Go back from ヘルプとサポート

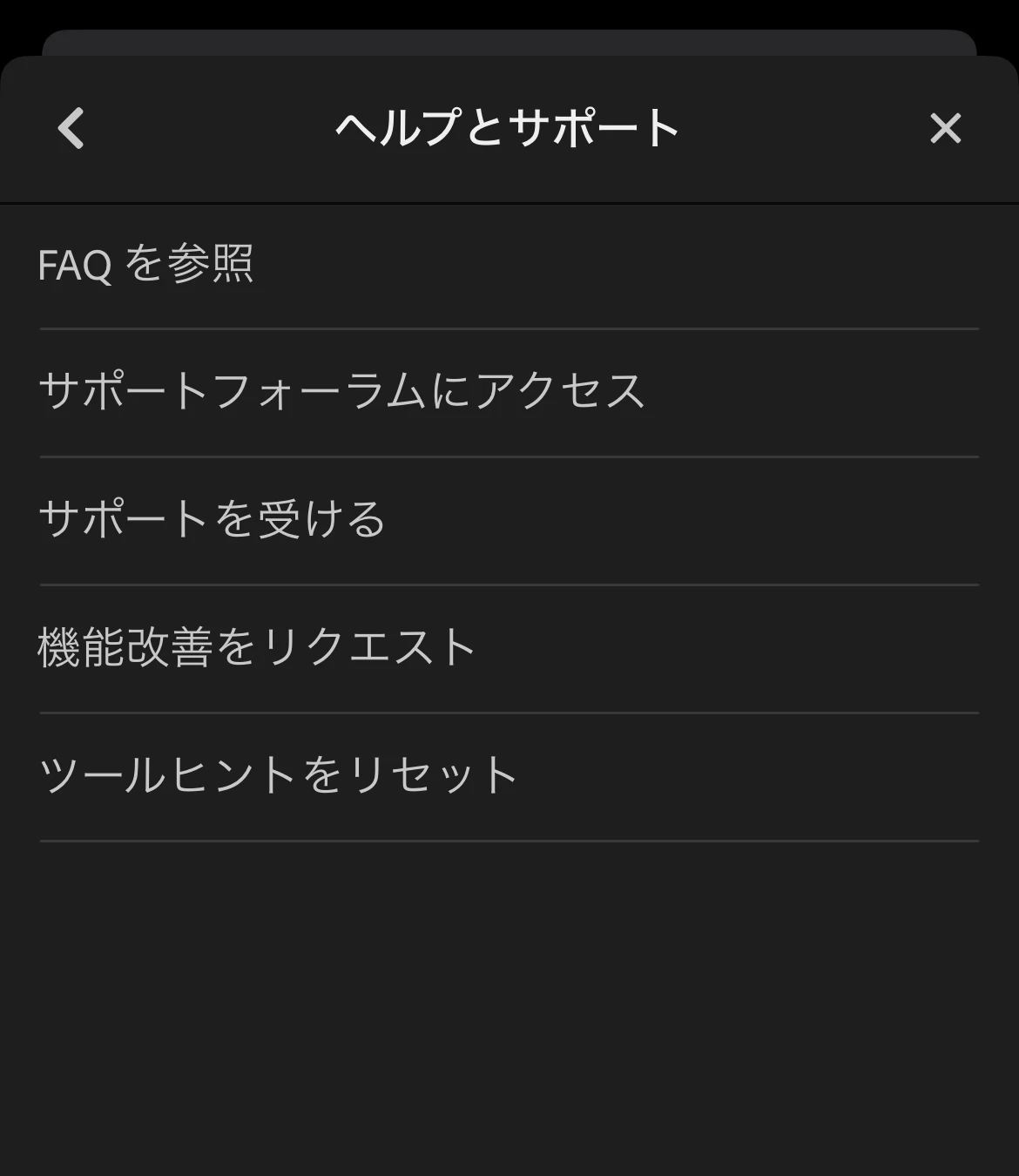click(71, 129)
